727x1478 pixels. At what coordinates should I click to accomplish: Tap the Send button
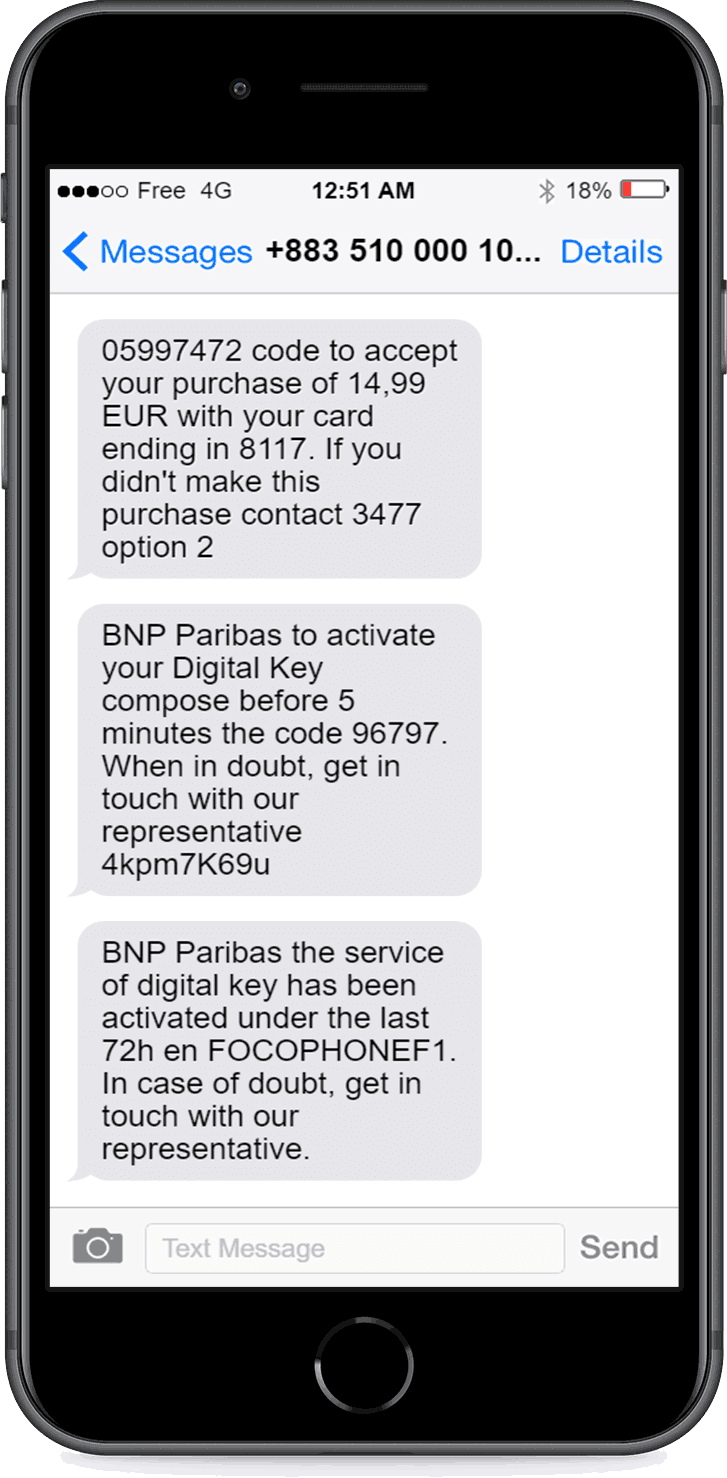click(x=619, y=1247)
